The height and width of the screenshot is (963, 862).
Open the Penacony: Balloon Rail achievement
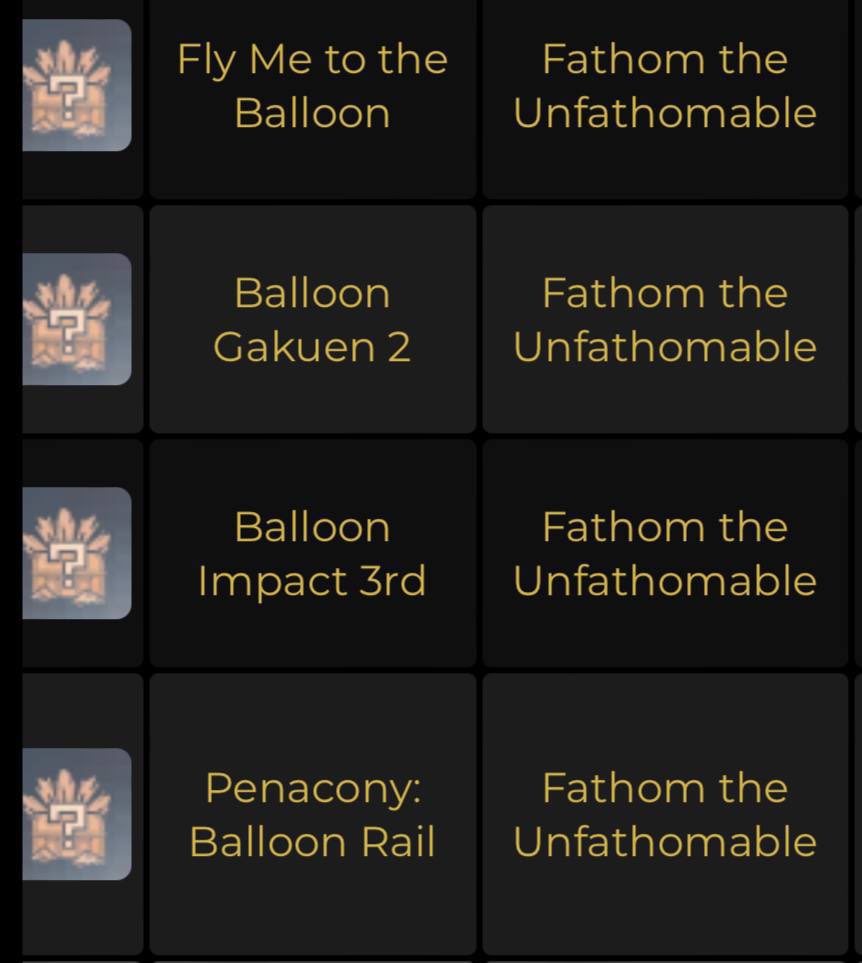[312, 815]
